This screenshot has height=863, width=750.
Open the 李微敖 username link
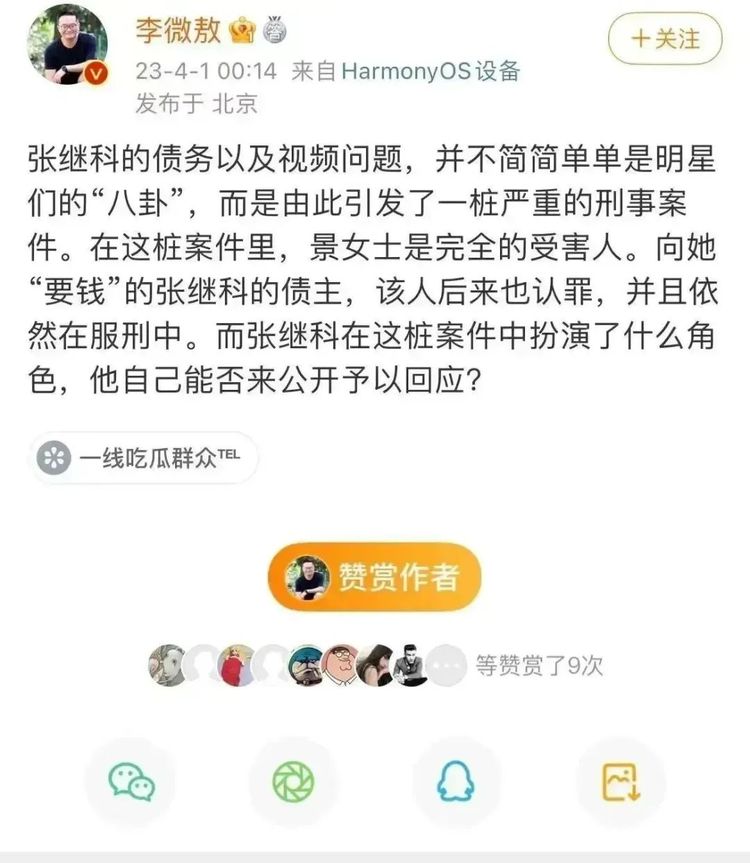(x=178, y=30)
